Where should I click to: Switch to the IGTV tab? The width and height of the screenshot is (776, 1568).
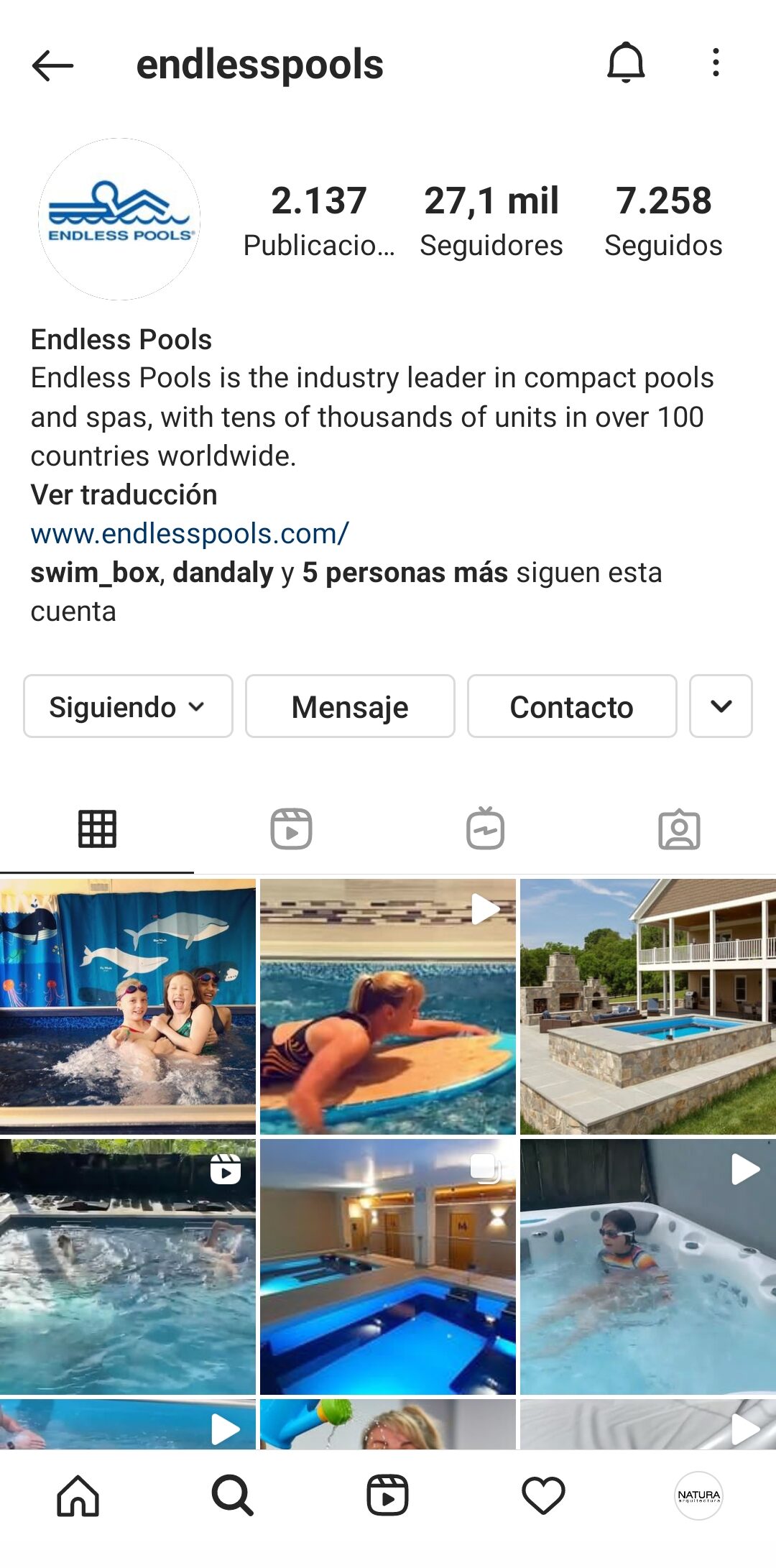tap(485, 829)
